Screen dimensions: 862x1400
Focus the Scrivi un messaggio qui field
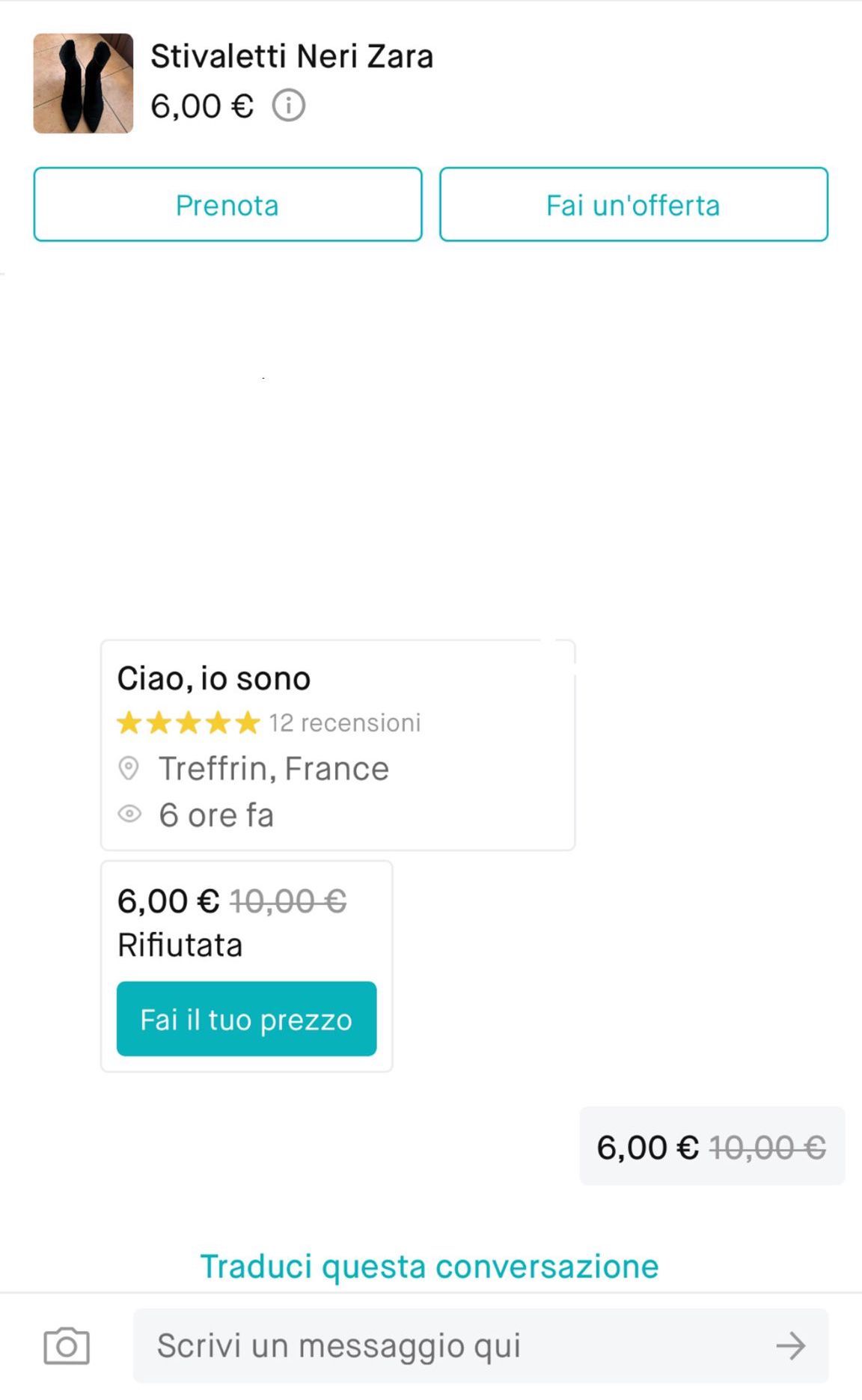coord(449,1345)
